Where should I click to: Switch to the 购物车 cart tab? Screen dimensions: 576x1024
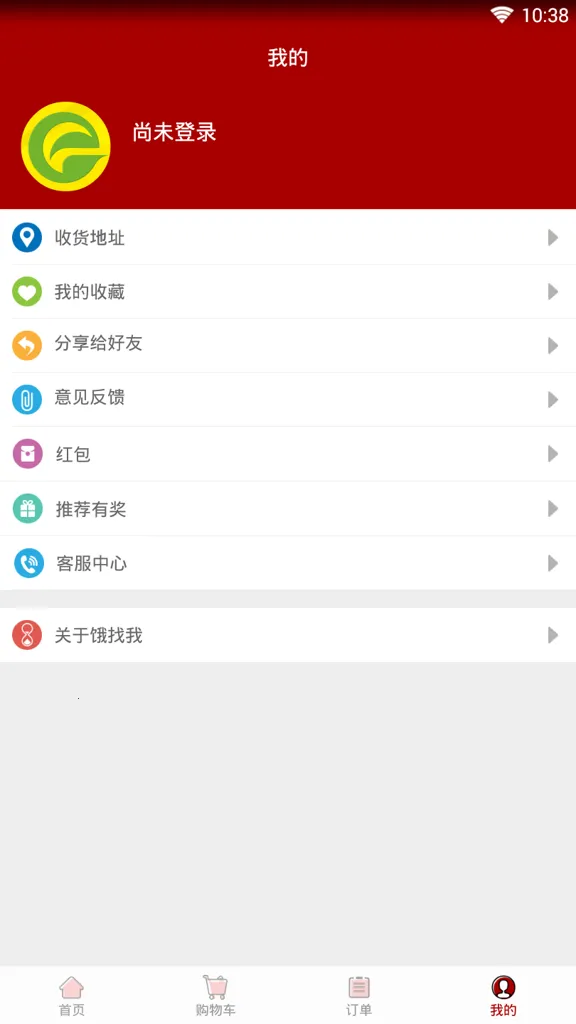tap(216, 996)
